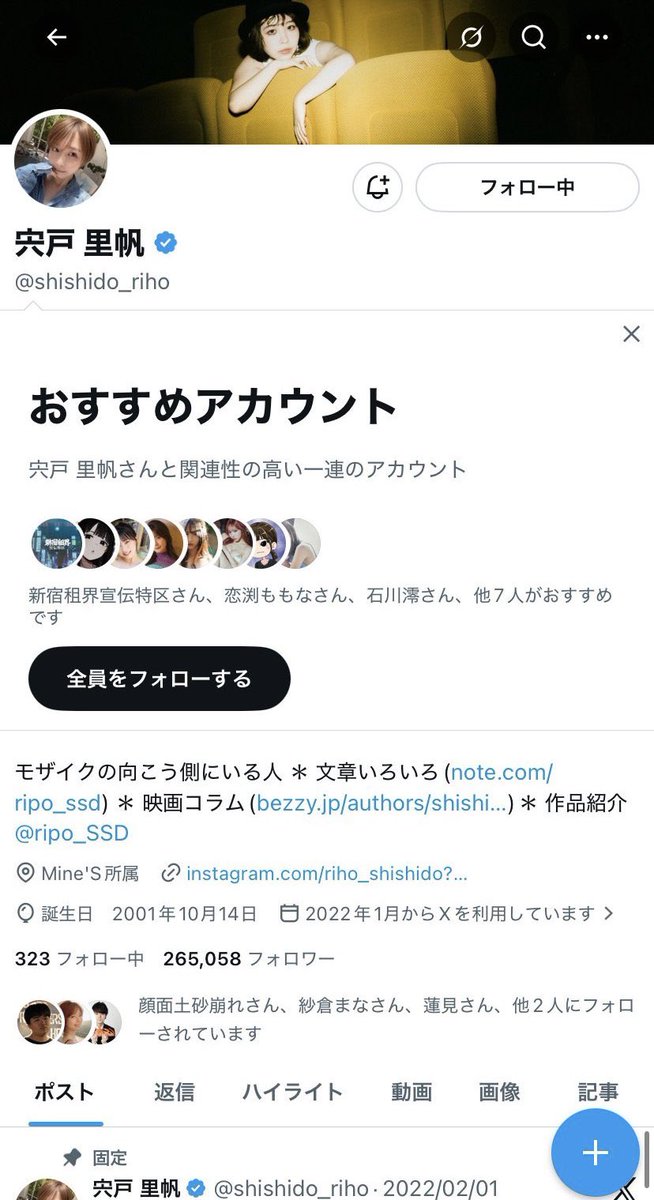Open the instagram.com/riho_shishido link
The height and width of the screenshot is (1200, 654).
(326, 873)
